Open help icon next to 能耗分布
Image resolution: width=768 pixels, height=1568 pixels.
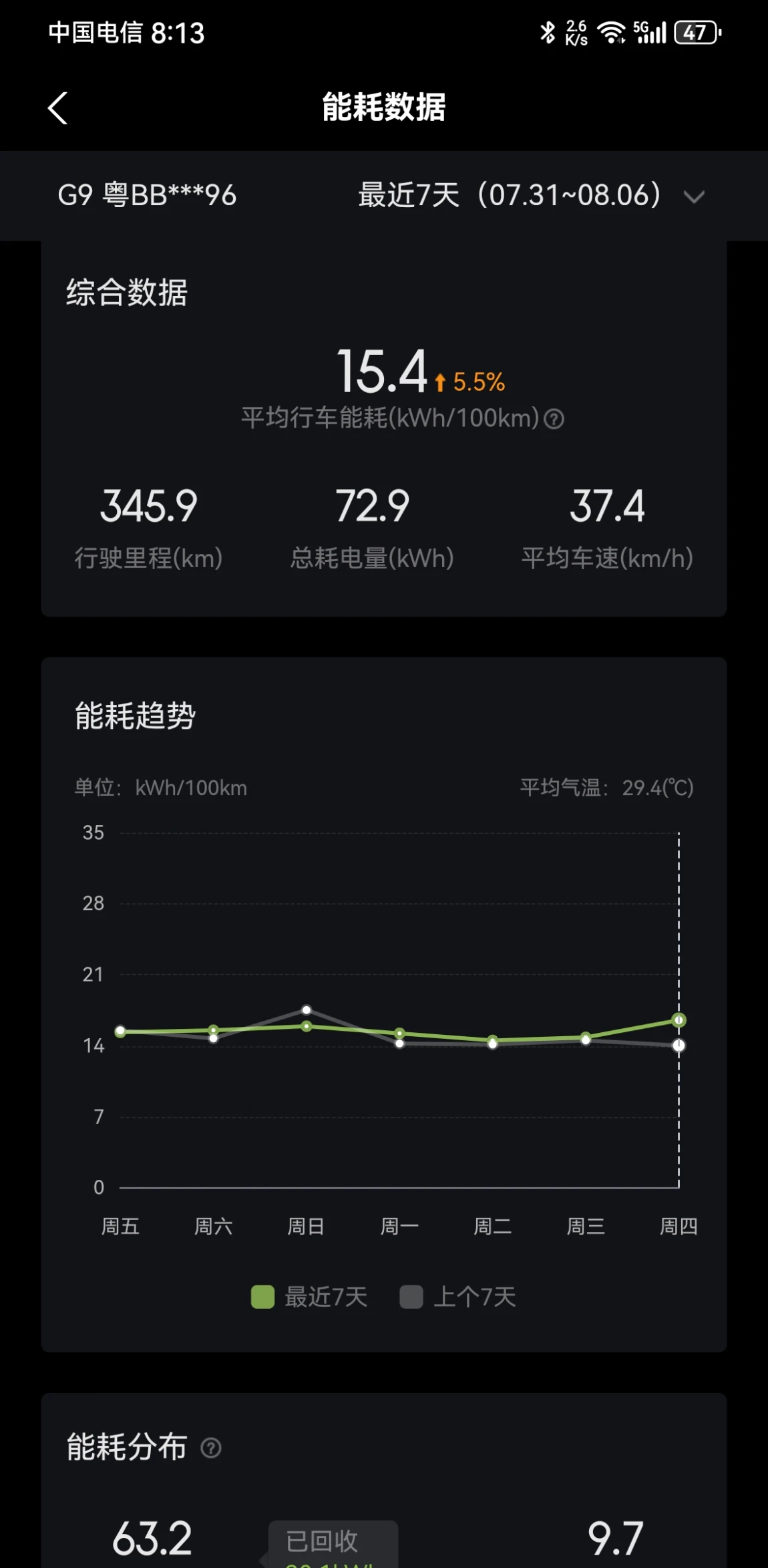tap(211, 1448)
